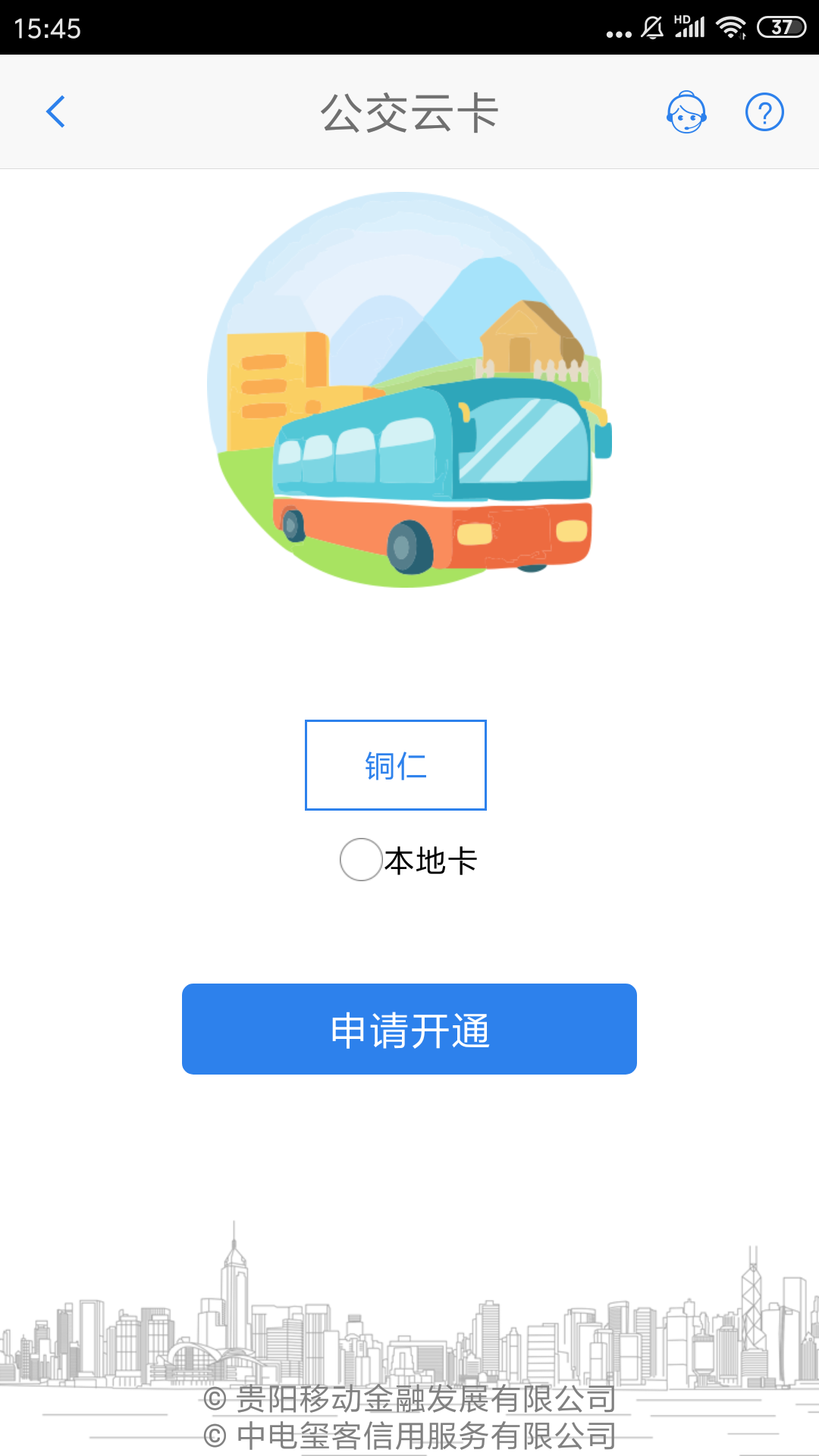Select the 本地卡 radio button

click(x=362, y=861)
